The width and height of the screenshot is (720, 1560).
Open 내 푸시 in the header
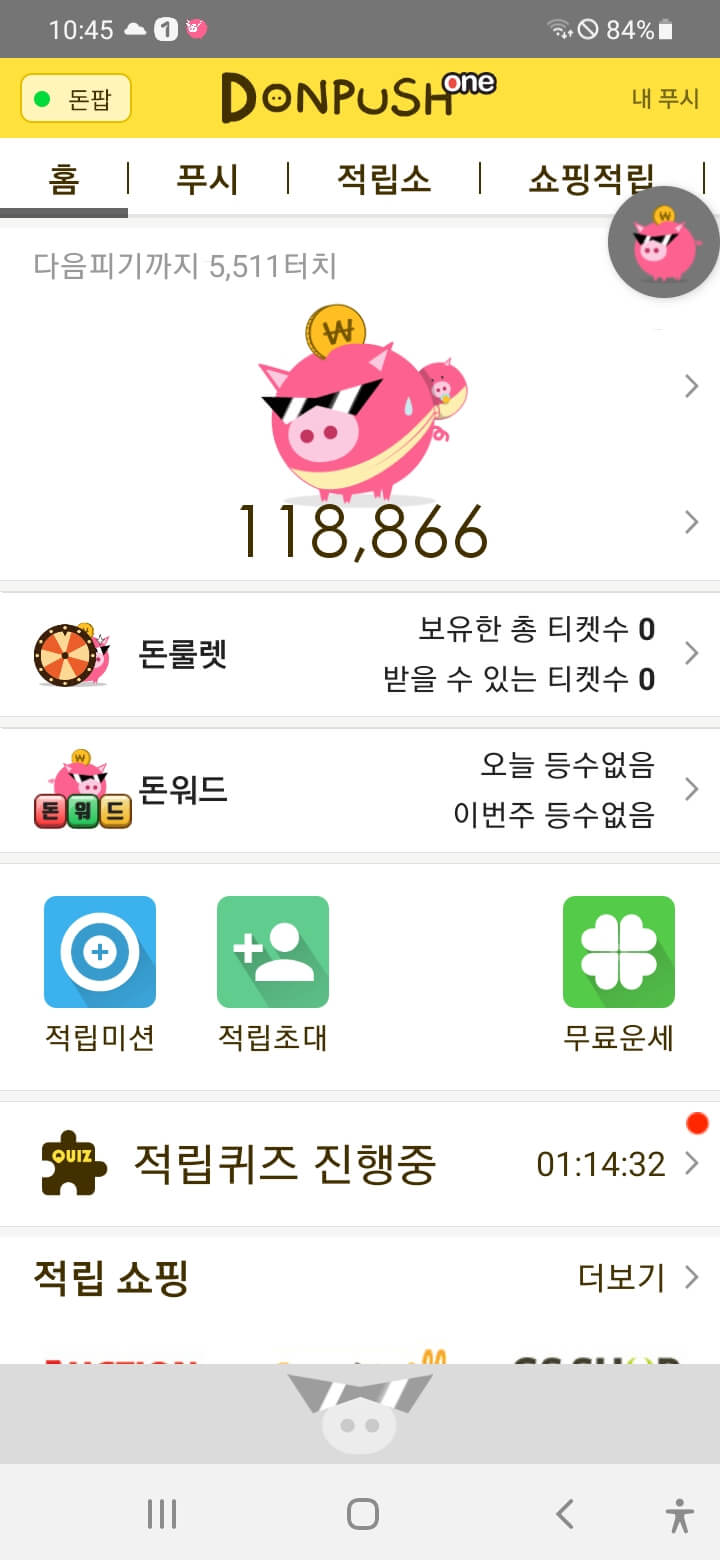coord(665,98)
